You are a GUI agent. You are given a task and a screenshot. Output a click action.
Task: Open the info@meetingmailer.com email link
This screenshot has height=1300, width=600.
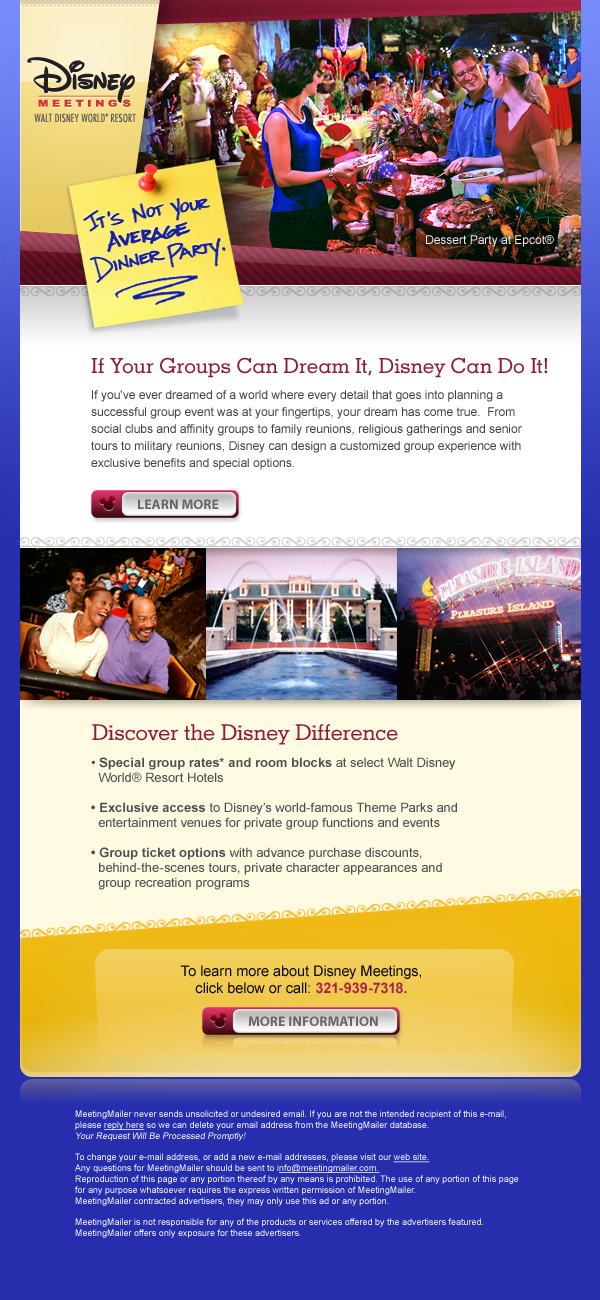327,1168
